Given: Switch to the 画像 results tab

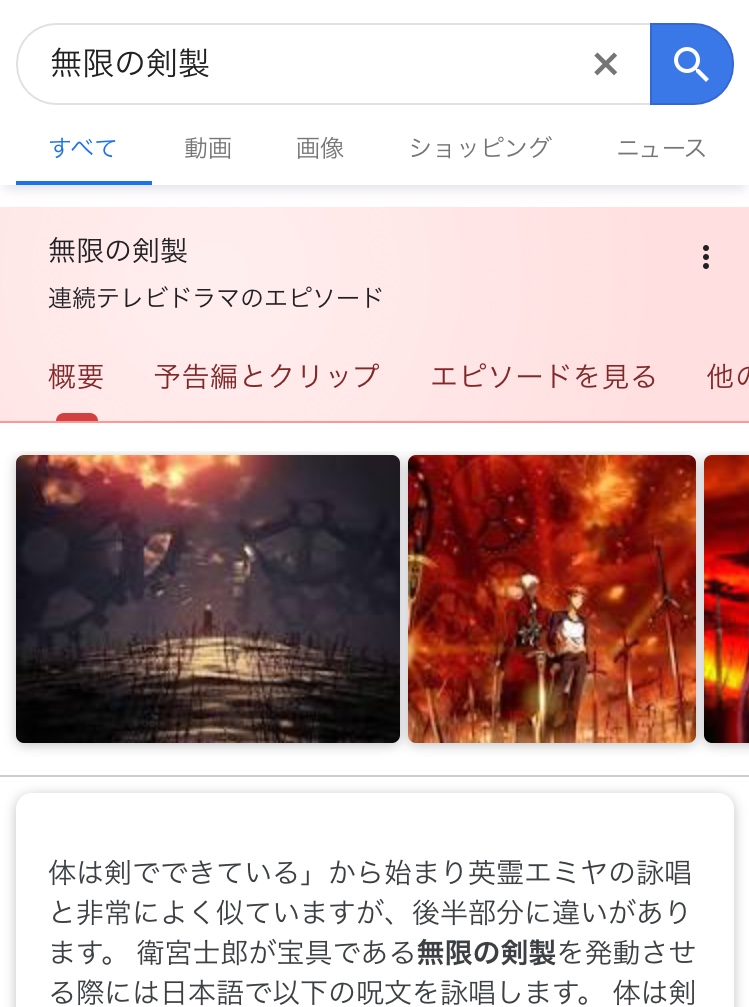Looking at the screenshot, I should pos(320,149).
